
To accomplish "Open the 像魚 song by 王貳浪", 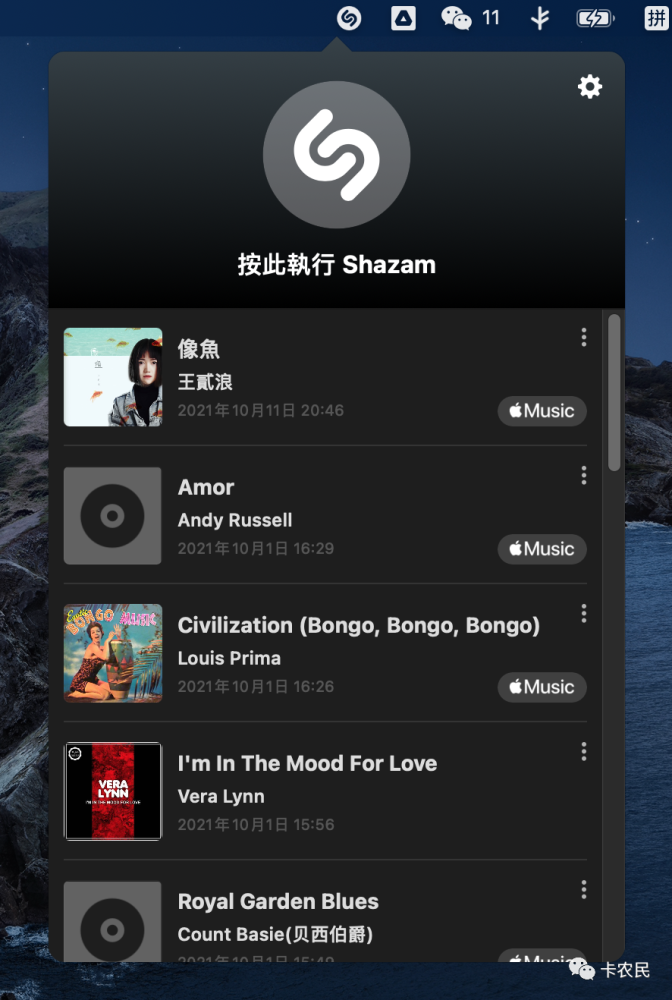I will point(199,350).
